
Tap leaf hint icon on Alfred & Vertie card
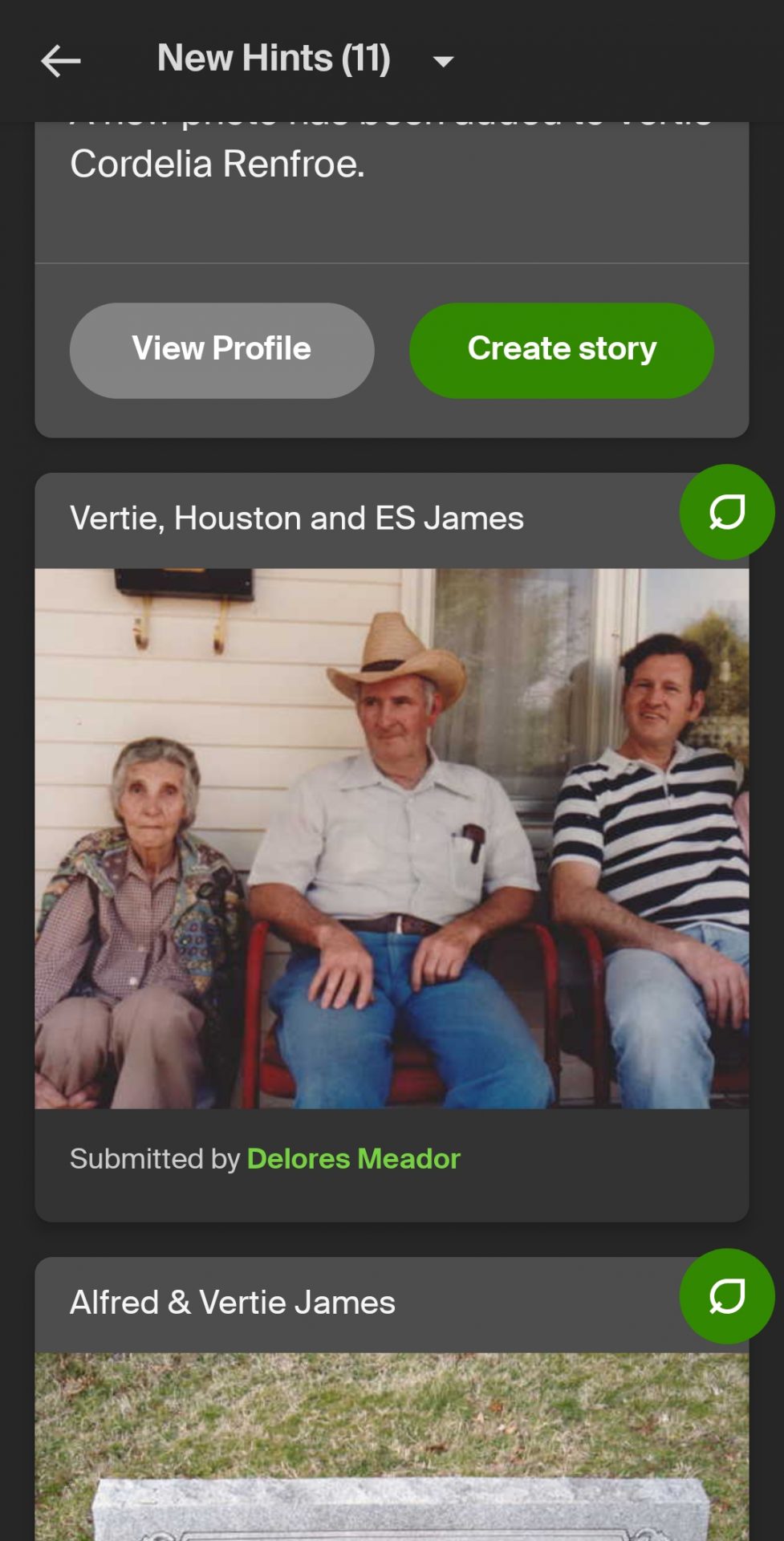tap(726, 1296)
